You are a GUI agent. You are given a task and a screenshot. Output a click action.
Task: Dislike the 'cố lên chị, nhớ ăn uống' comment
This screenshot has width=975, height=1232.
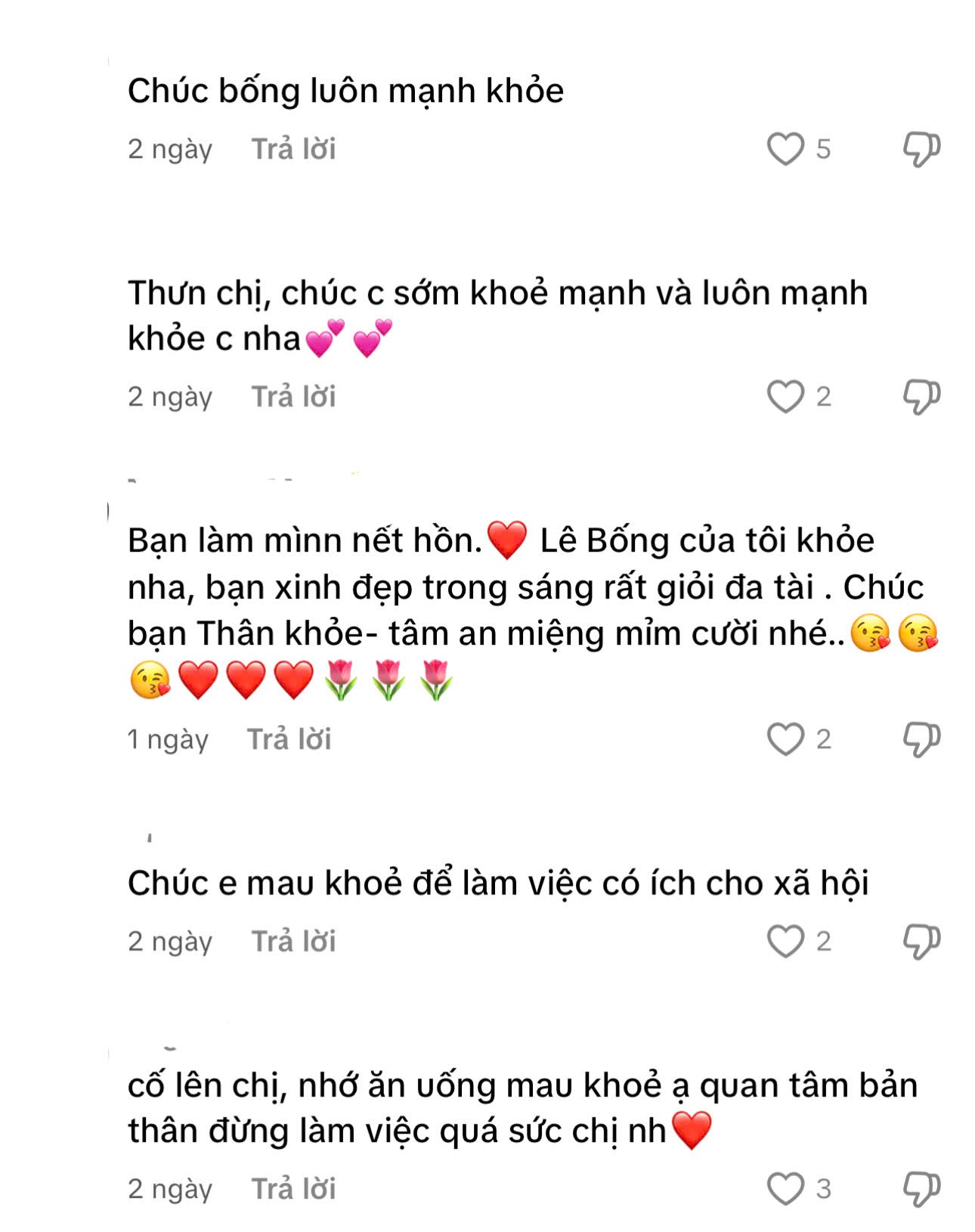tap(921, 1188)
